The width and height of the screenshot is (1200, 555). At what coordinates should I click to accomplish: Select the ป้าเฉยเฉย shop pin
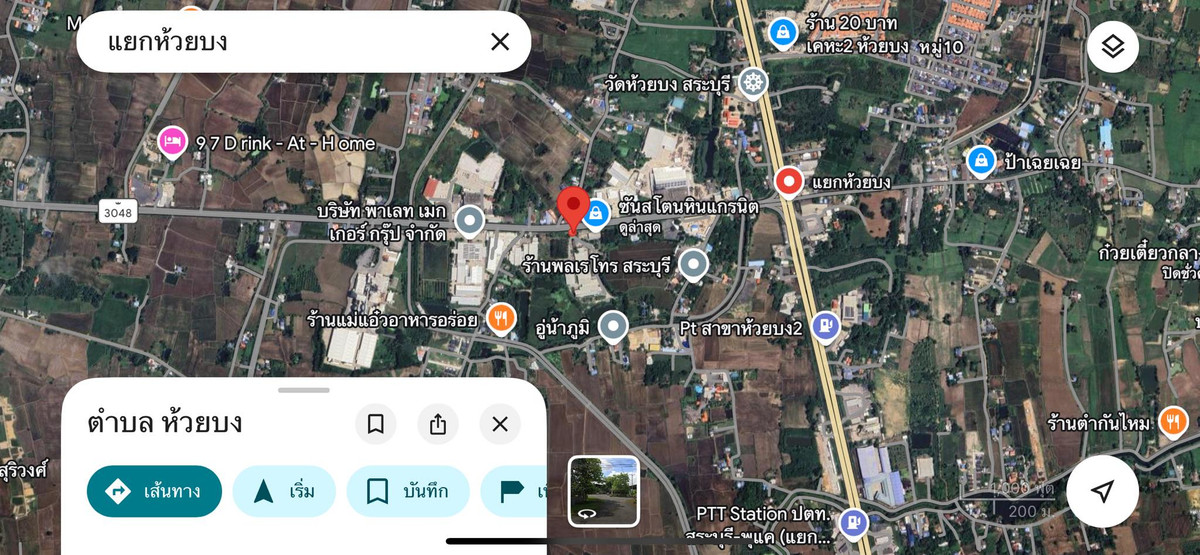980,161
